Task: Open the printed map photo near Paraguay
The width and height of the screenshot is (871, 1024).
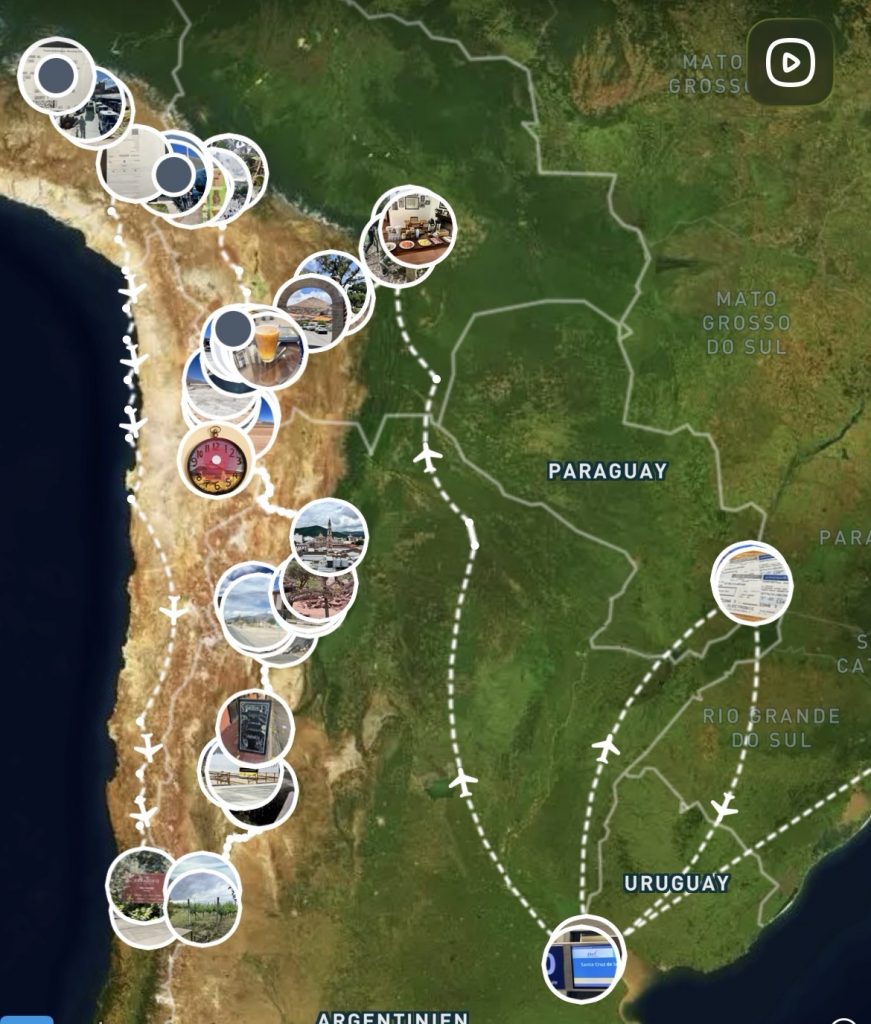Action: [752, 583]
